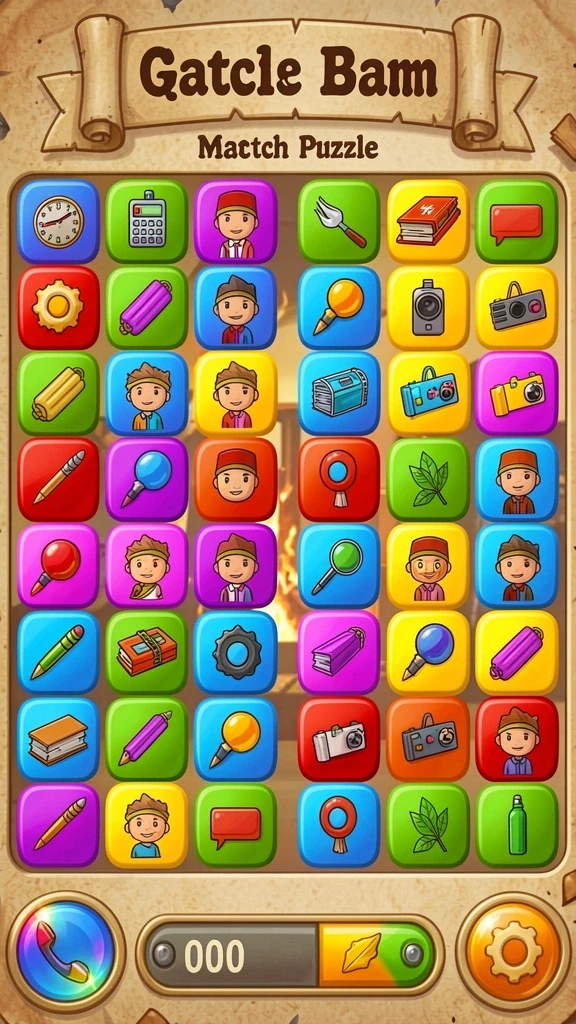Image resolution: width=576 pixels, height=1024 pixels.
Task: Select the blue tile with green pencil
Action: coord(58,652)
